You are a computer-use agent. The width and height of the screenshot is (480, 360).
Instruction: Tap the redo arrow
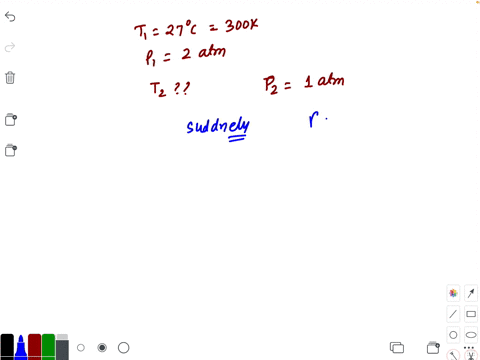pyautogui.click(x=10, y=47)
